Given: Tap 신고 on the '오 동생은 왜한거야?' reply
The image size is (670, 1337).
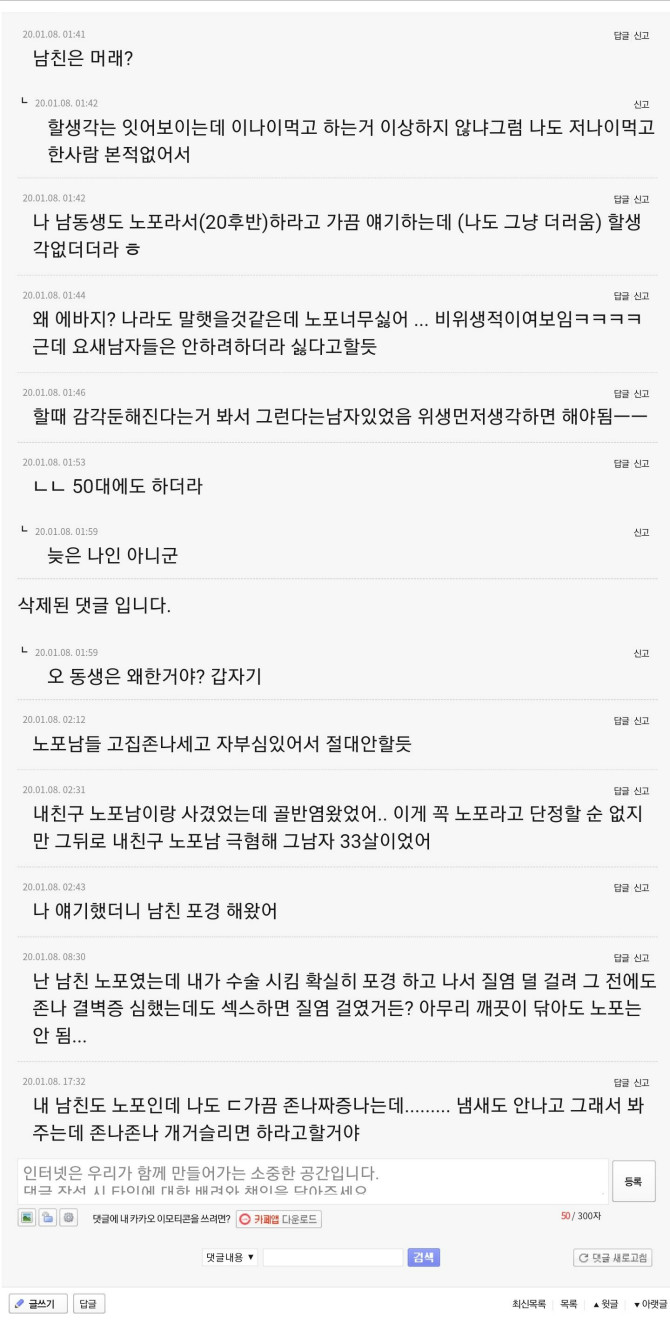Looking at the screenshot, I should [641, 653].
